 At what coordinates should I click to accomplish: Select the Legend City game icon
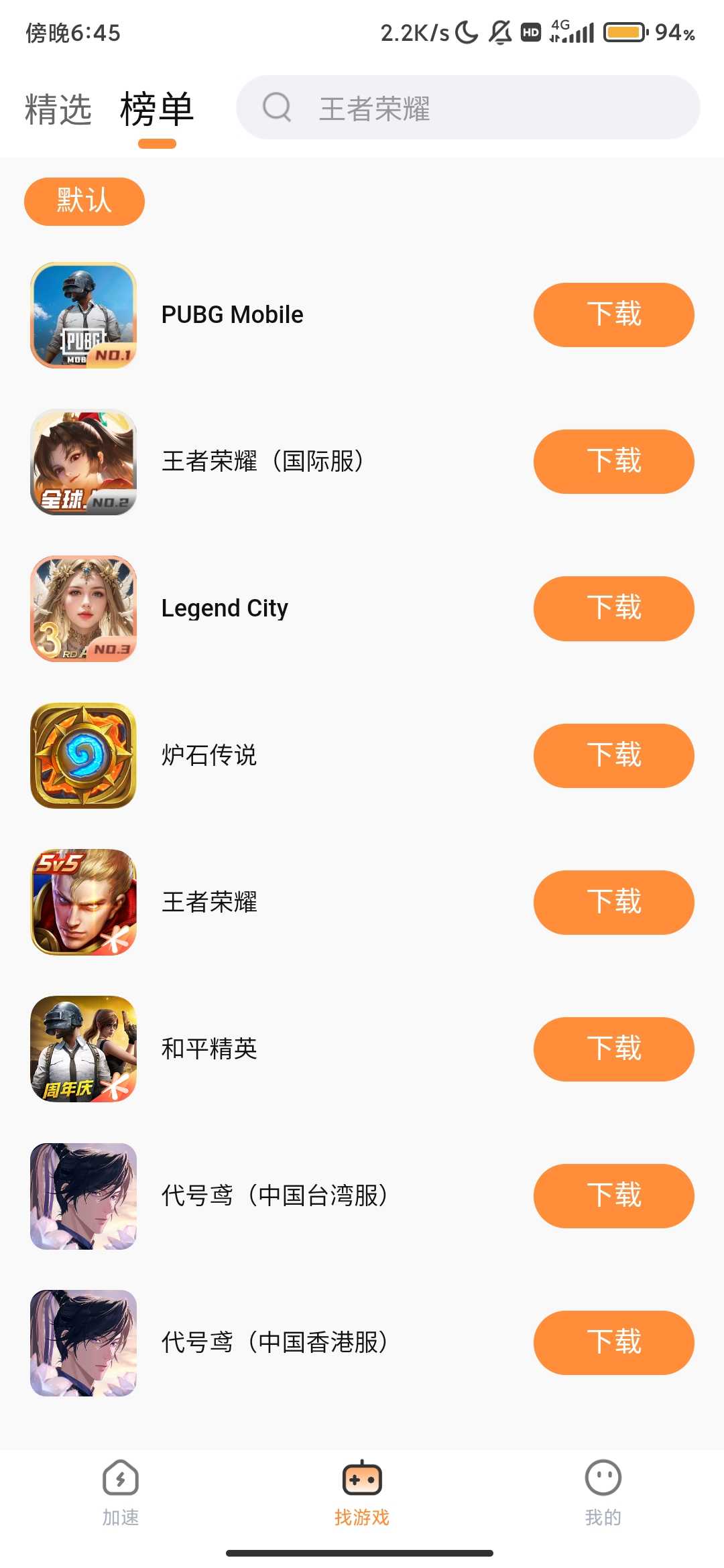pos(82,608)
